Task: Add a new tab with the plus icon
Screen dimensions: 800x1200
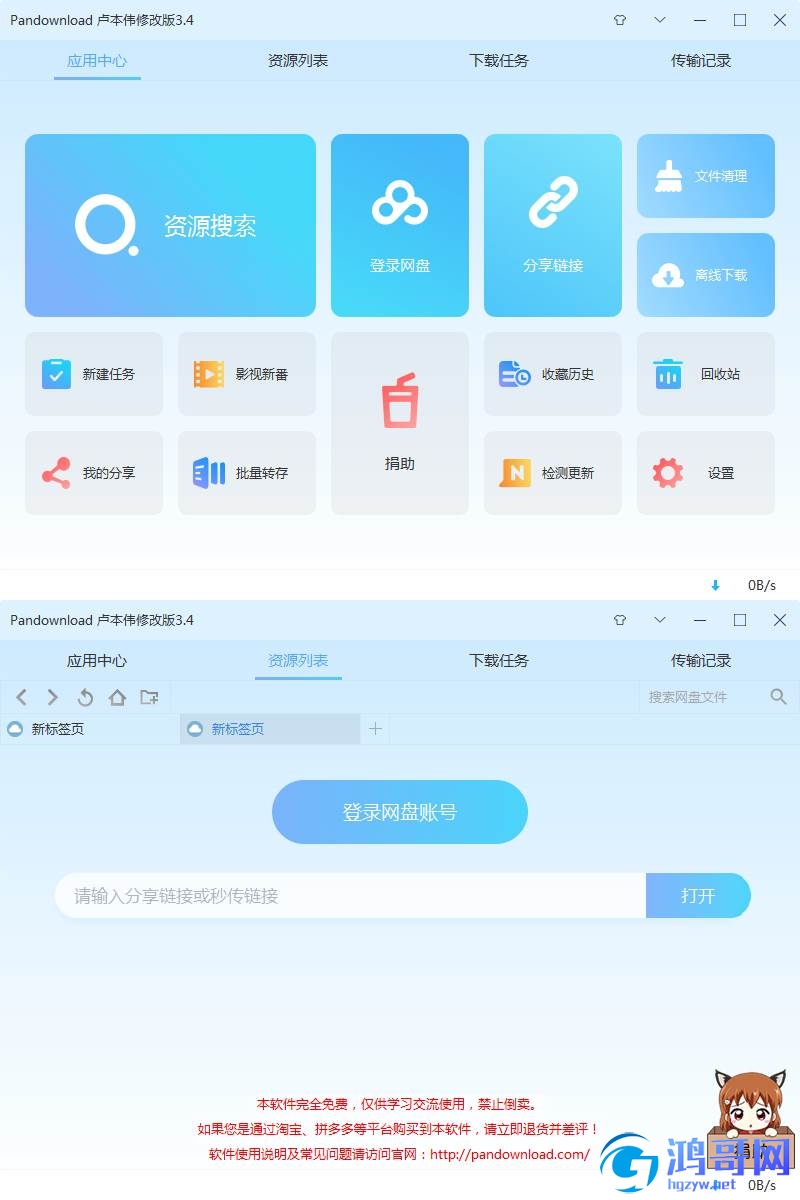Action: coord(375,729)
